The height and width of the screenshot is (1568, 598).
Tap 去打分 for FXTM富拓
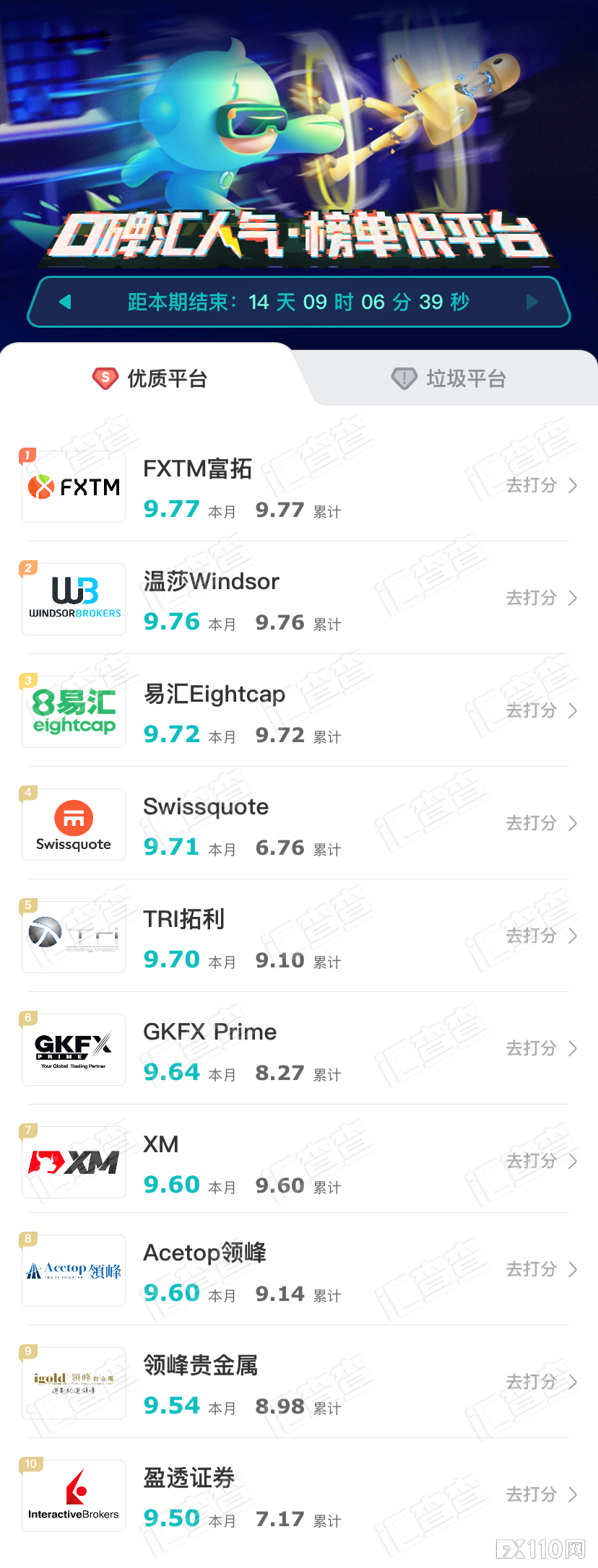pos(541,485)
